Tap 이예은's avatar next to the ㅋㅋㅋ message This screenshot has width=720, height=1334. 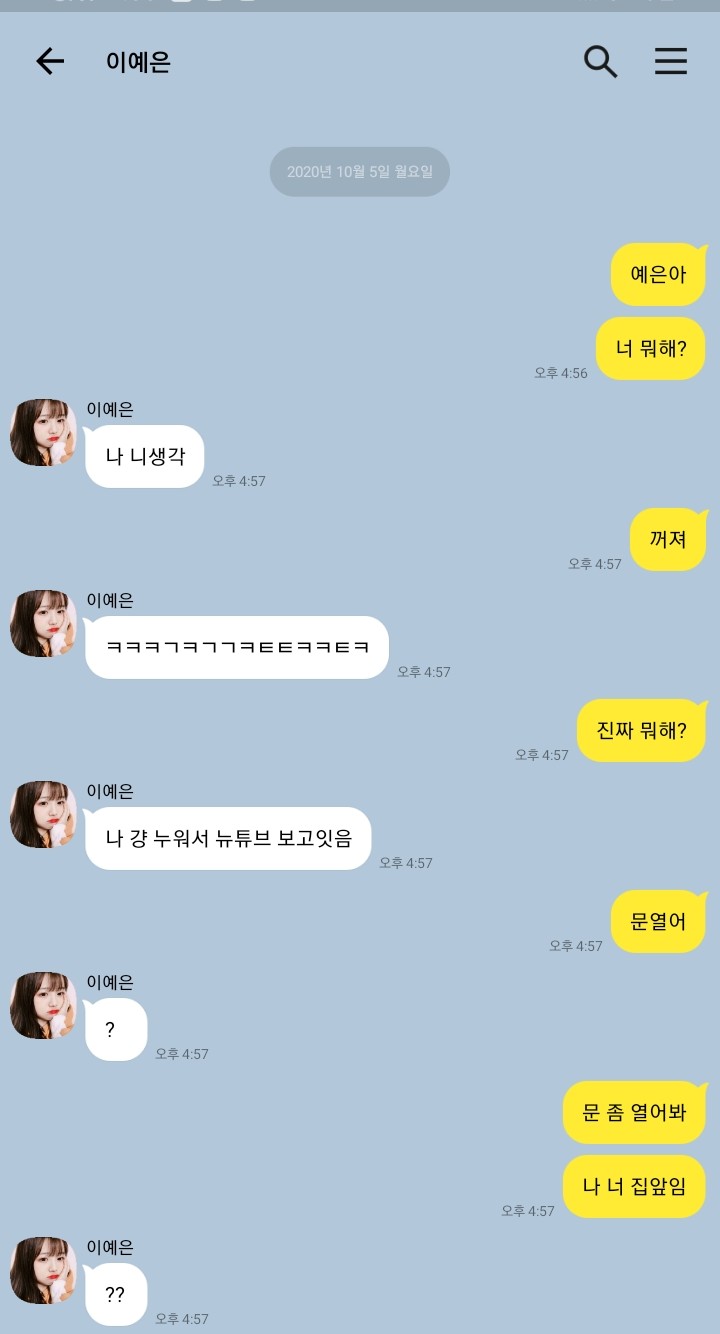tap(43, 624)
